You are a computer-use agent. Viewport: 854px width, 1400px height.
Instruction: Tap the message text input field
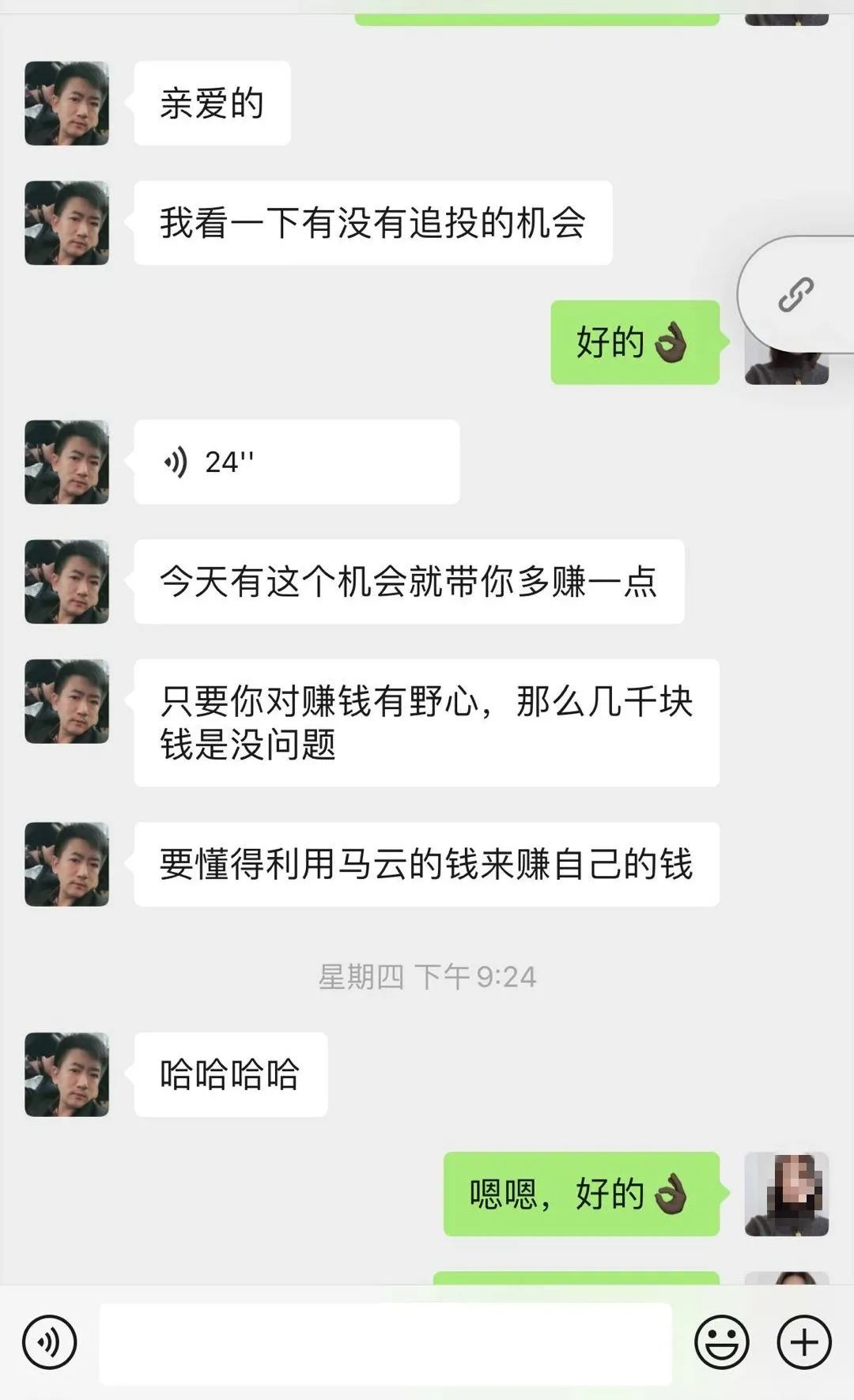(385, 1343)
